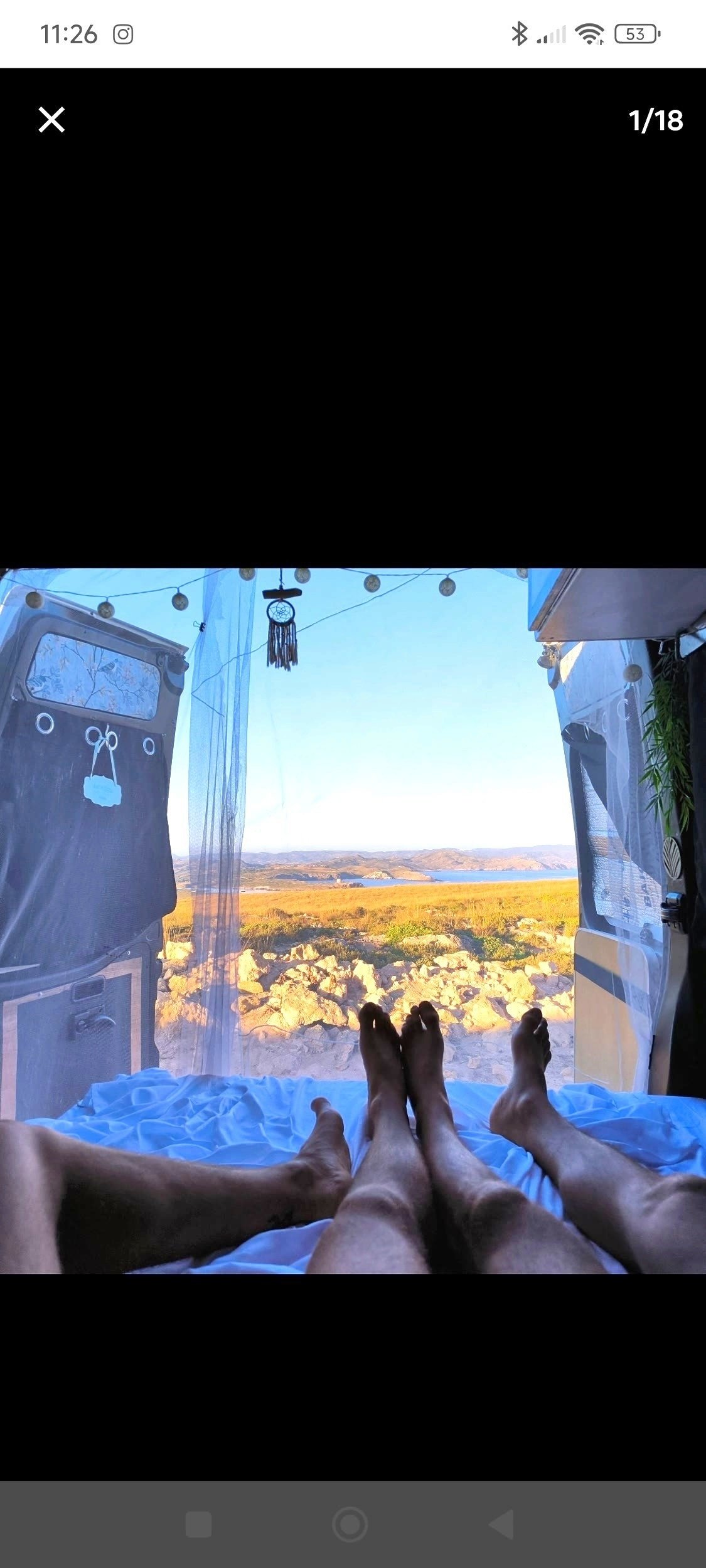Close the photo viewer
This screenshot has width=706, height=1568.
51,119
